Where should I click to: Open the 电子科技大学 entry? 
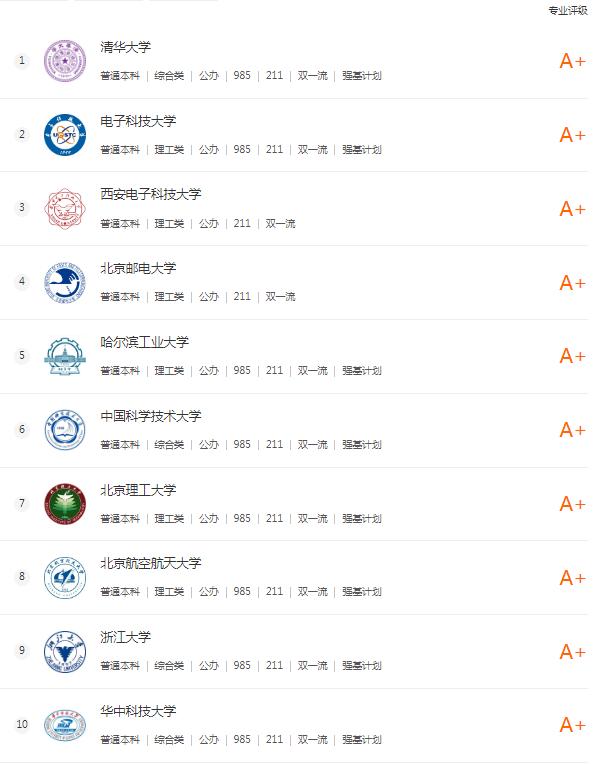click(x=138, y=121)
